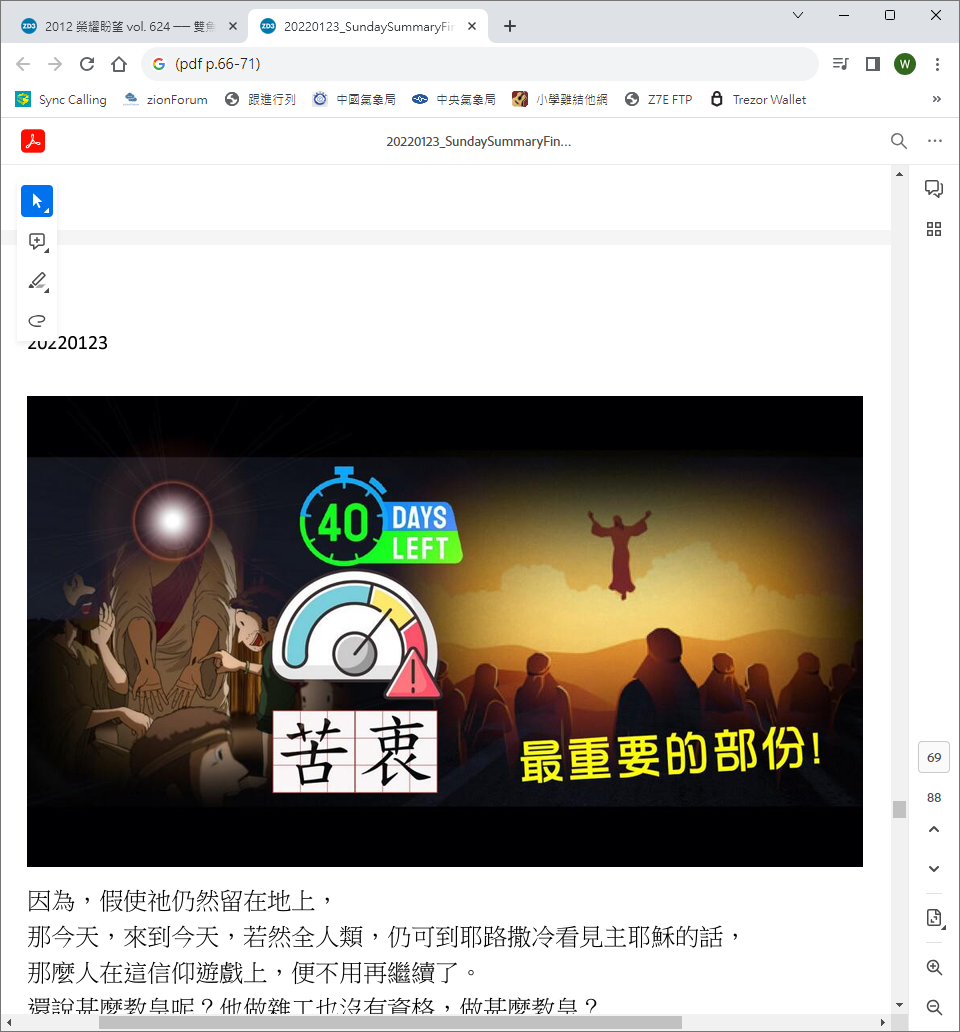Screen dimensions: 960x1032
Task: Select the add comment tool
Action: point(37,242)
